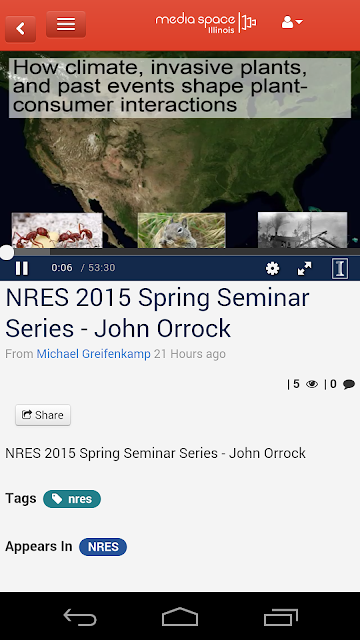Screen dimensions: 360x640
Task: Open the hamburger menu
Action: [x=66, y=24]
